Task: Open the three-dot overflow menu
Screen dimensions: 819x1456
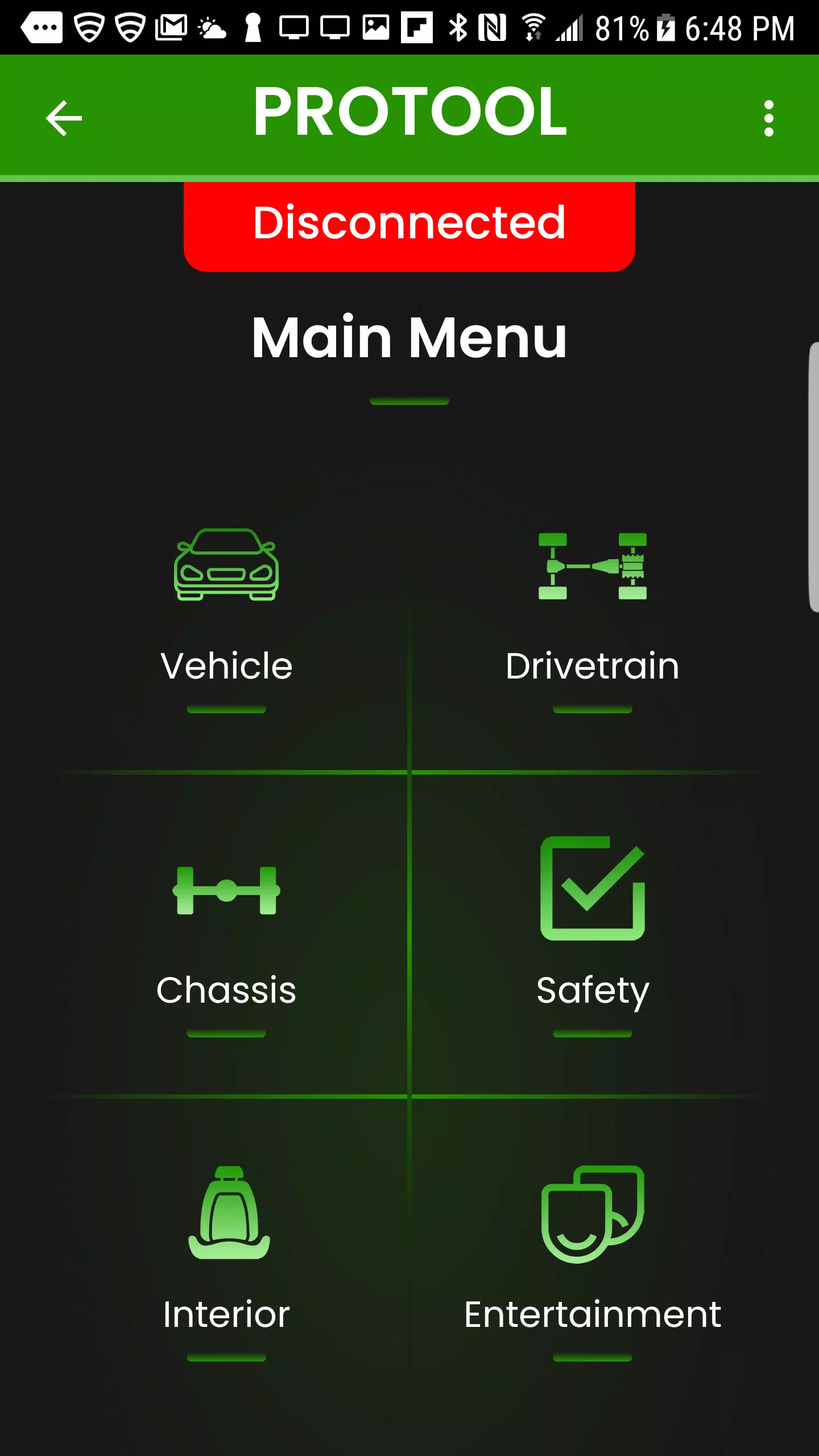Action: (768, 118)
